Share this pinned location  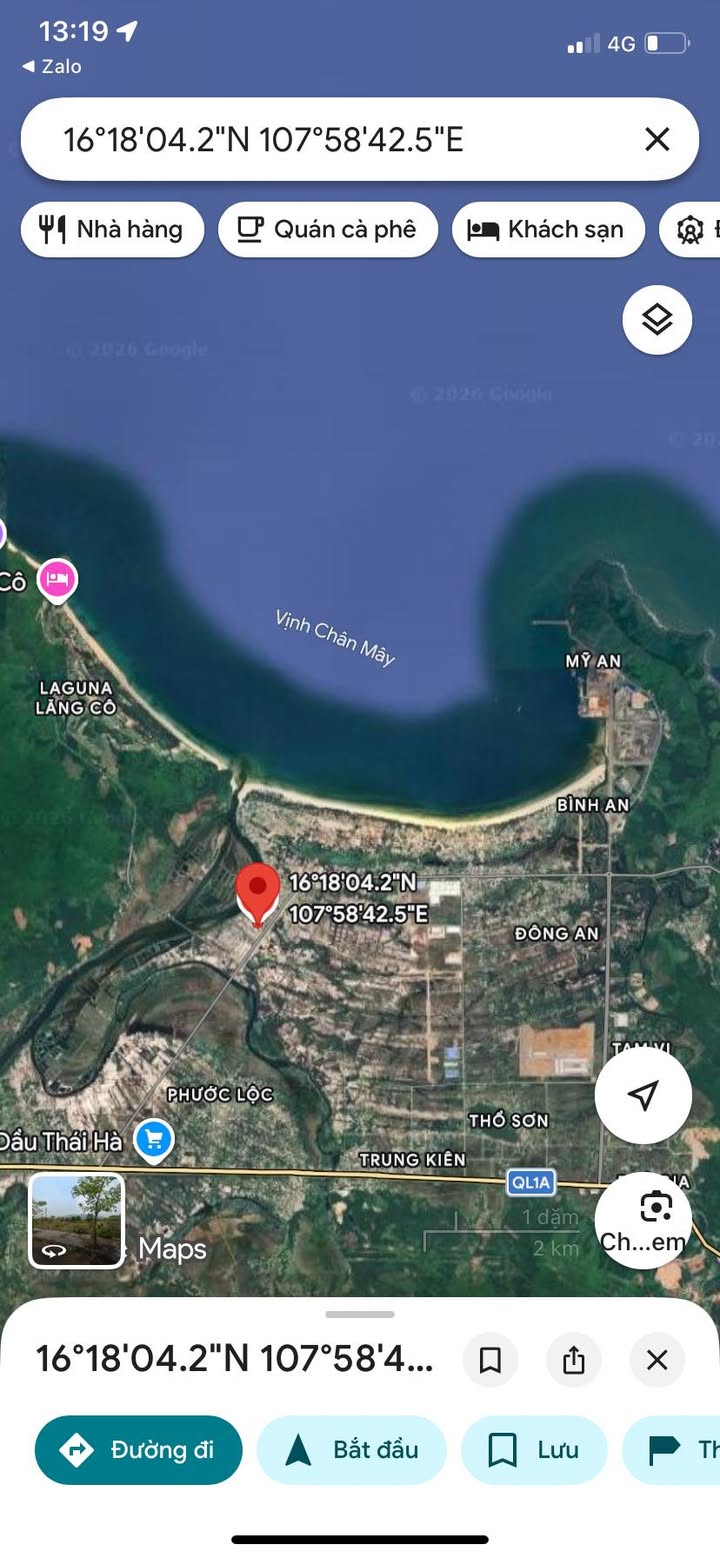click(573, 1360)
